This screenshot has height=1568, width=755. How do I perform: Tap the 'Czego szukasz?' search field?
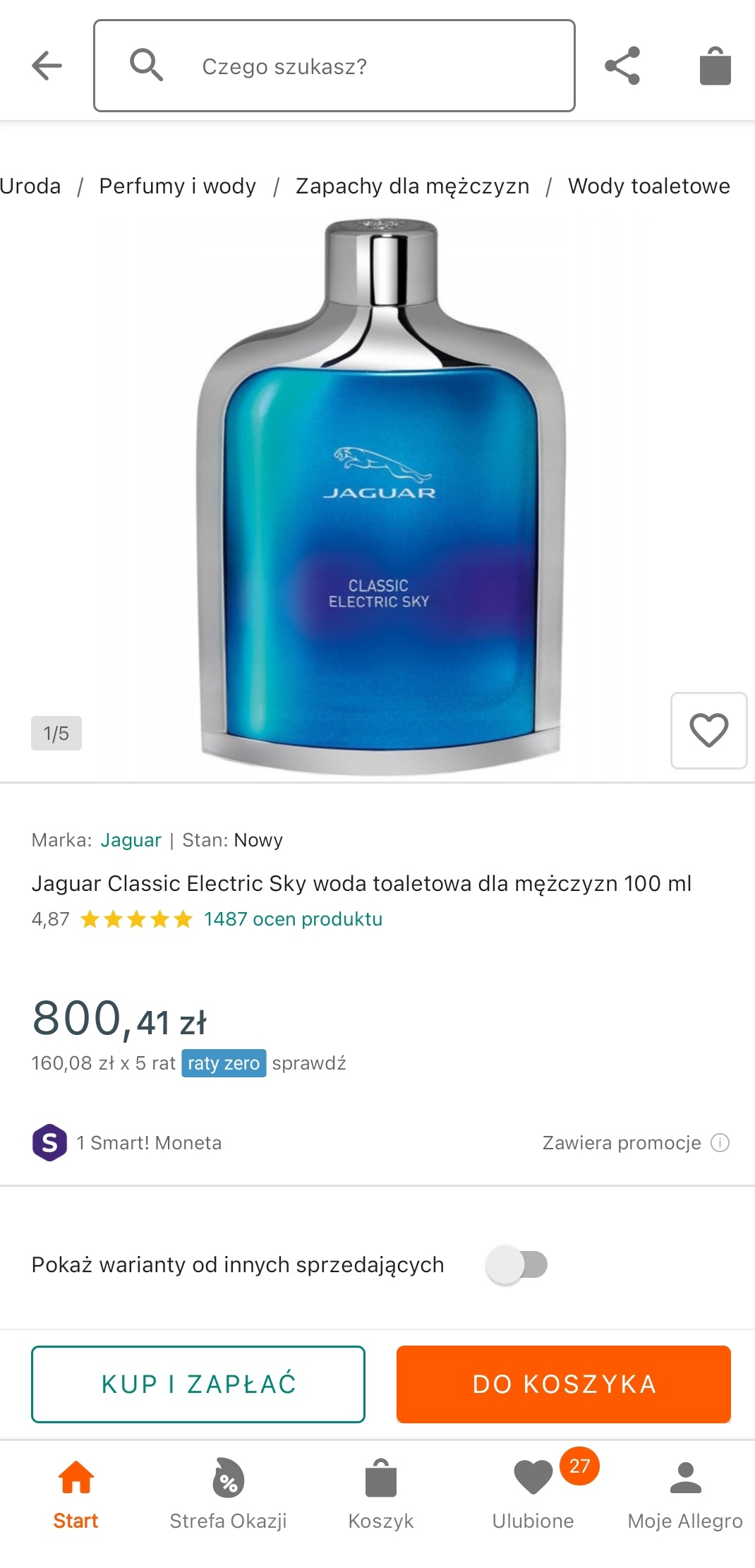click(x=334, y=66)
